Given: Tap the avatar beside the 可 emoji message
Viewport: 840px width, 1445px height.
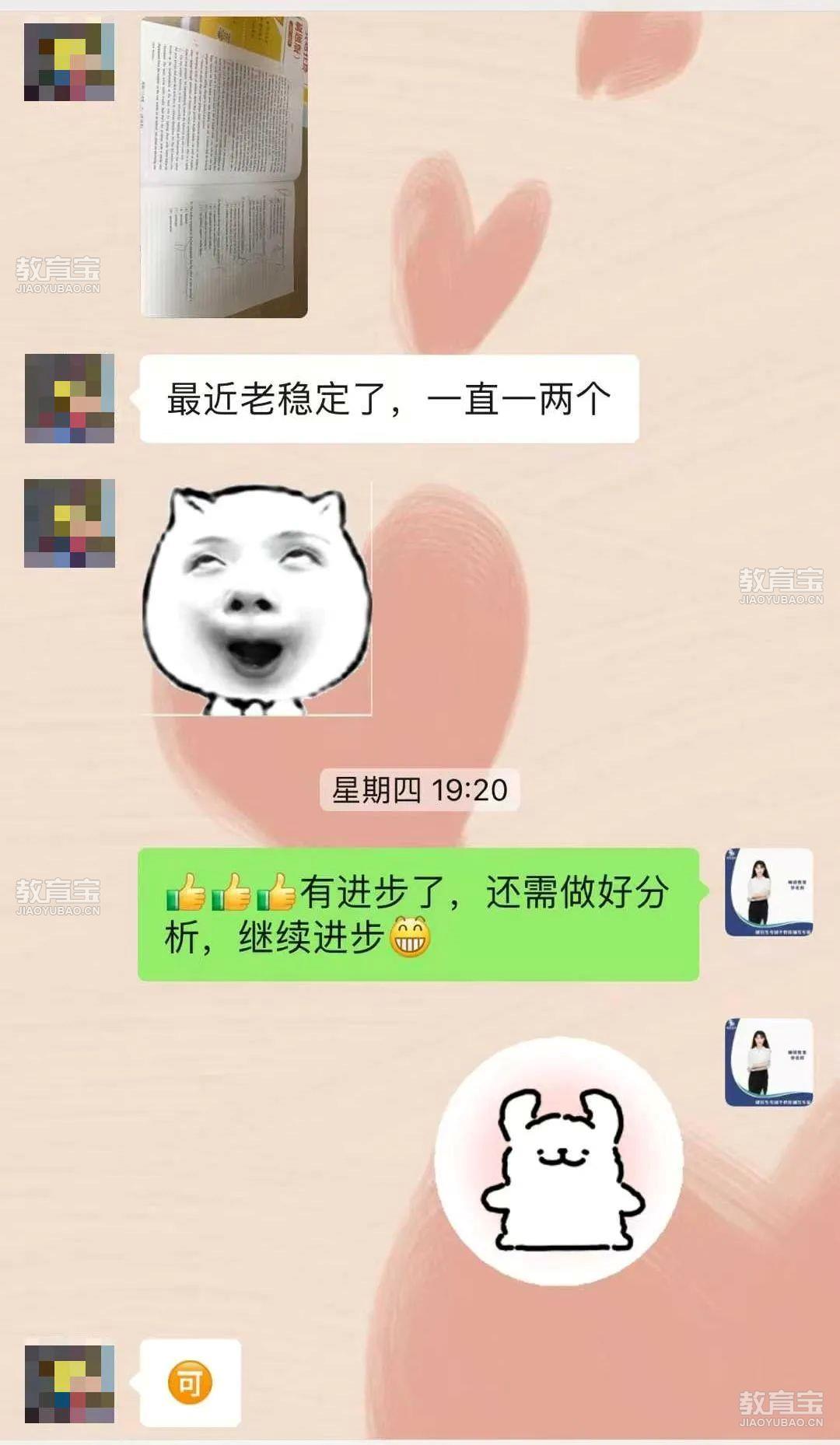Looking at the screenshot, I should 69,1384.
